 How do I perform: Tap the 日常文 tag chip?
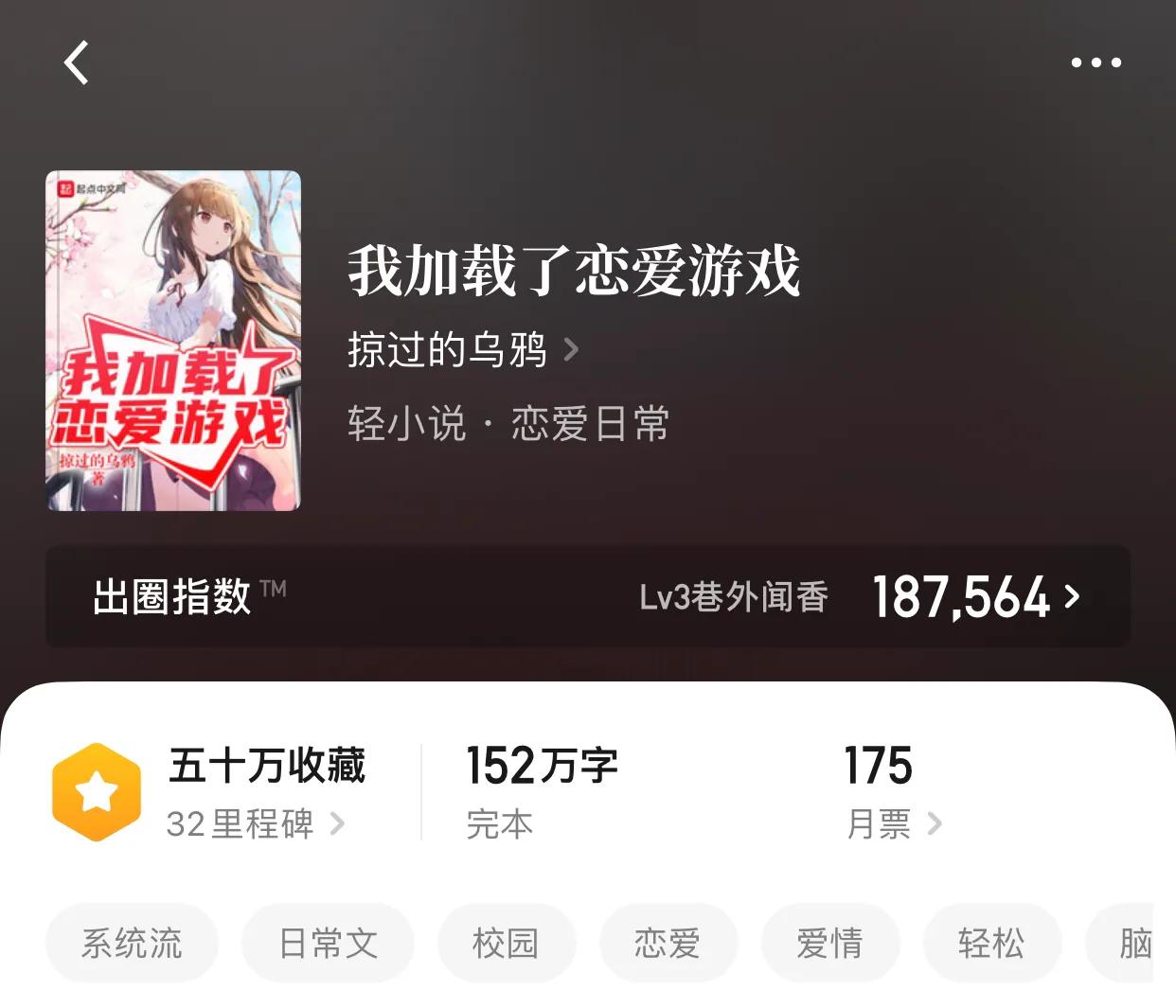[x=328, y=943]
